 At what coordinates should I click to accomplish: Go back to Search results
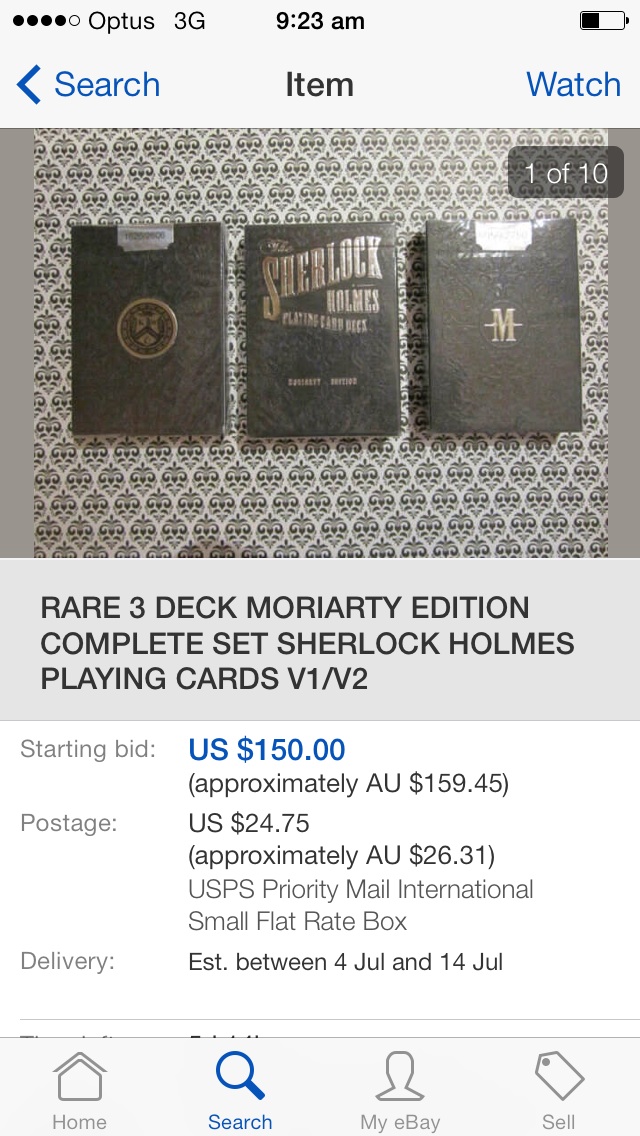[88, 84]
